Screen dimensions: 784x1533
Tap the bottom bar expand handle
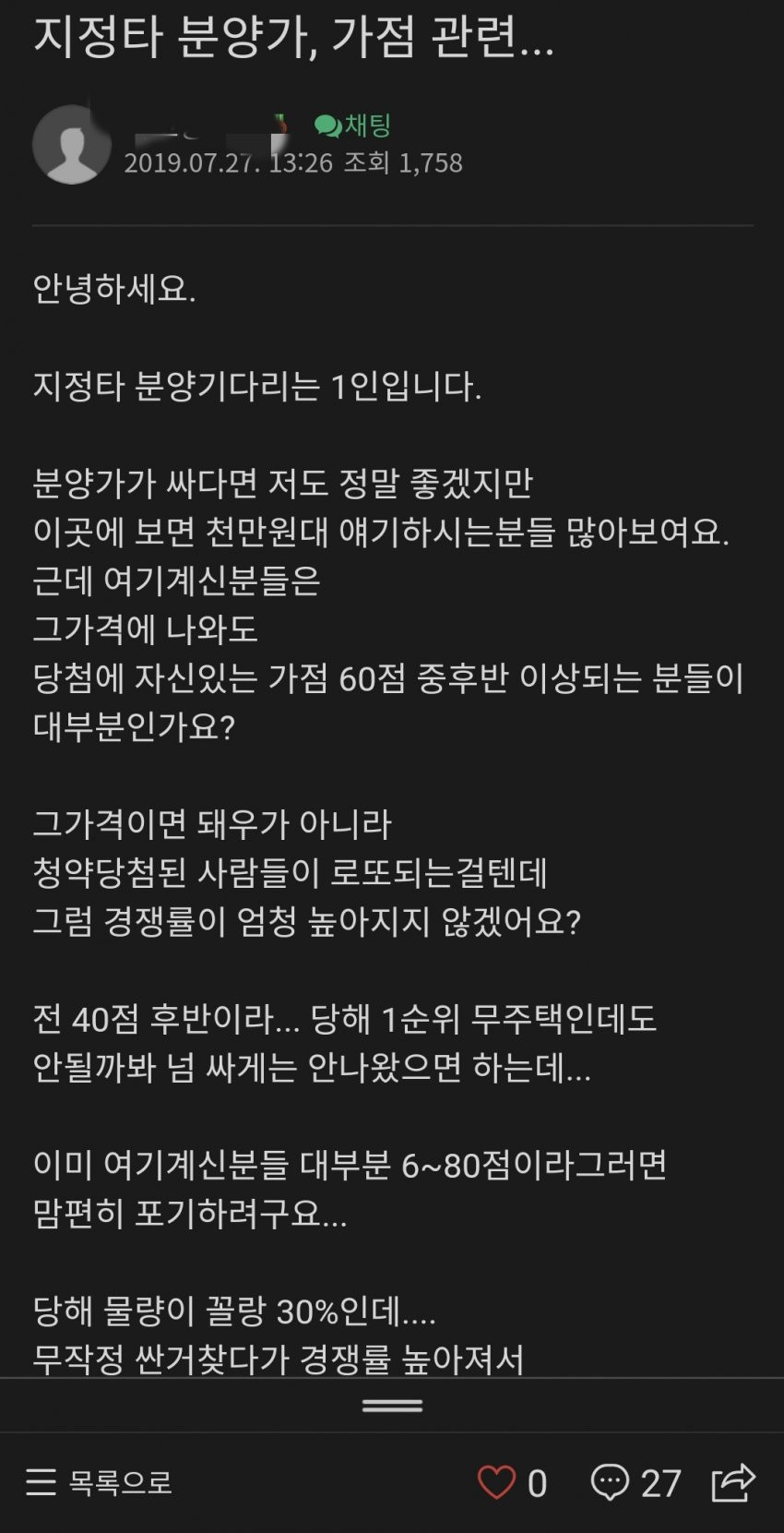392,1406
